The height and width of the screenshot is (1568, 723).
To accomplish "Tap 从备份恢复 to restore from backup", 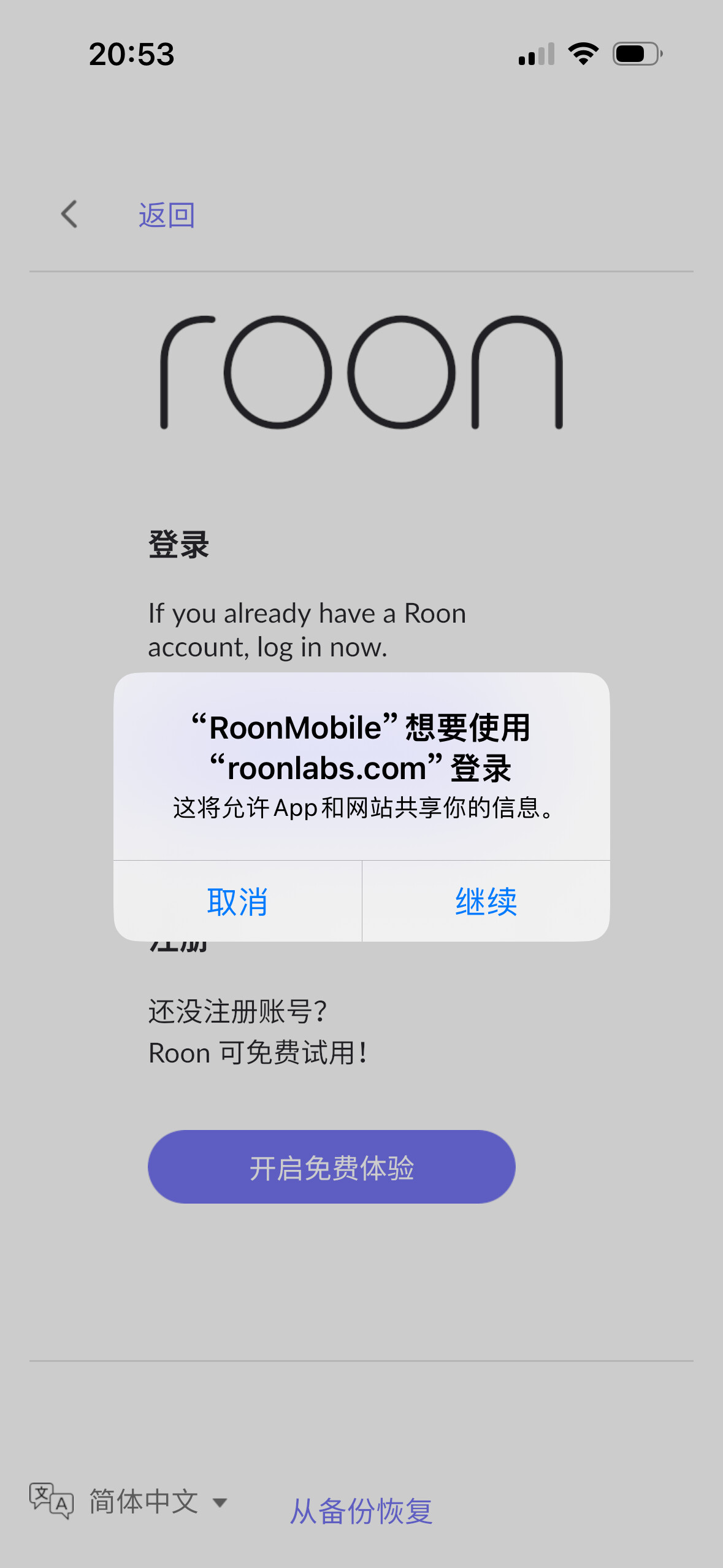I will click(x=361, y=1510).
